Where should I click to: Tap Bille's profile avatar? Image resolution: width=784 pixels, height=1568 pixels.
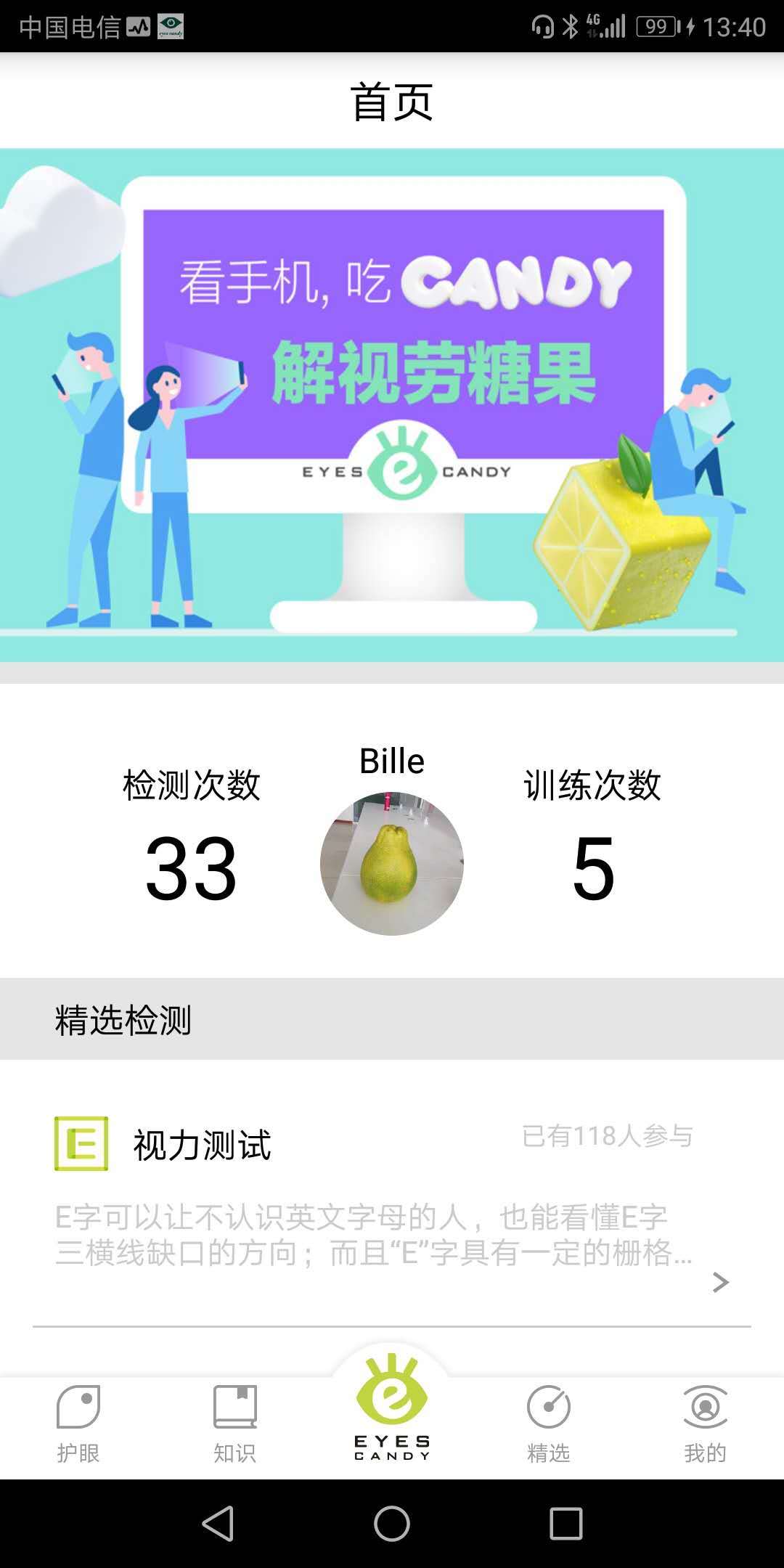[392, 863]
